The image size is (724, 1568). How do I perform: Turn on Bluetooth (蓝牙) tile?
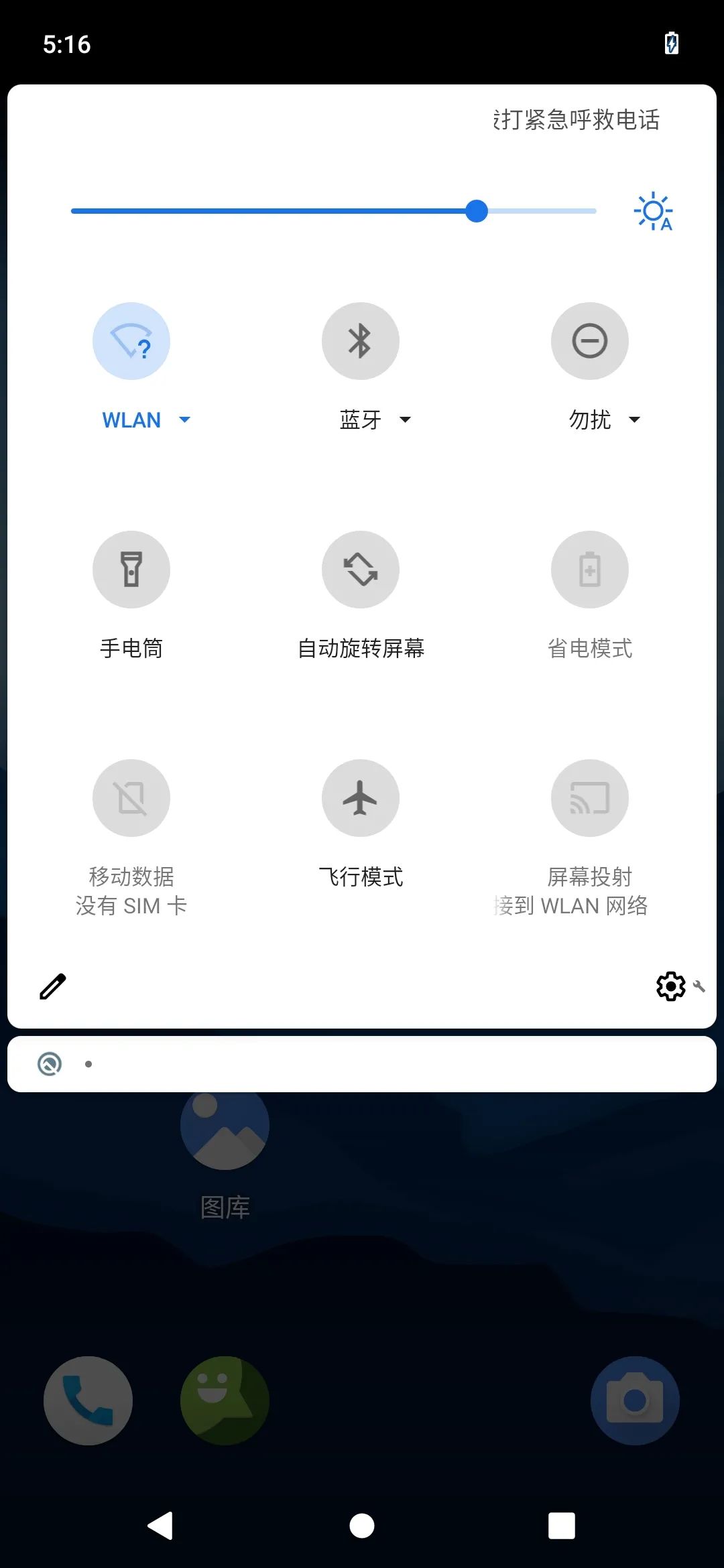[361, 341]
